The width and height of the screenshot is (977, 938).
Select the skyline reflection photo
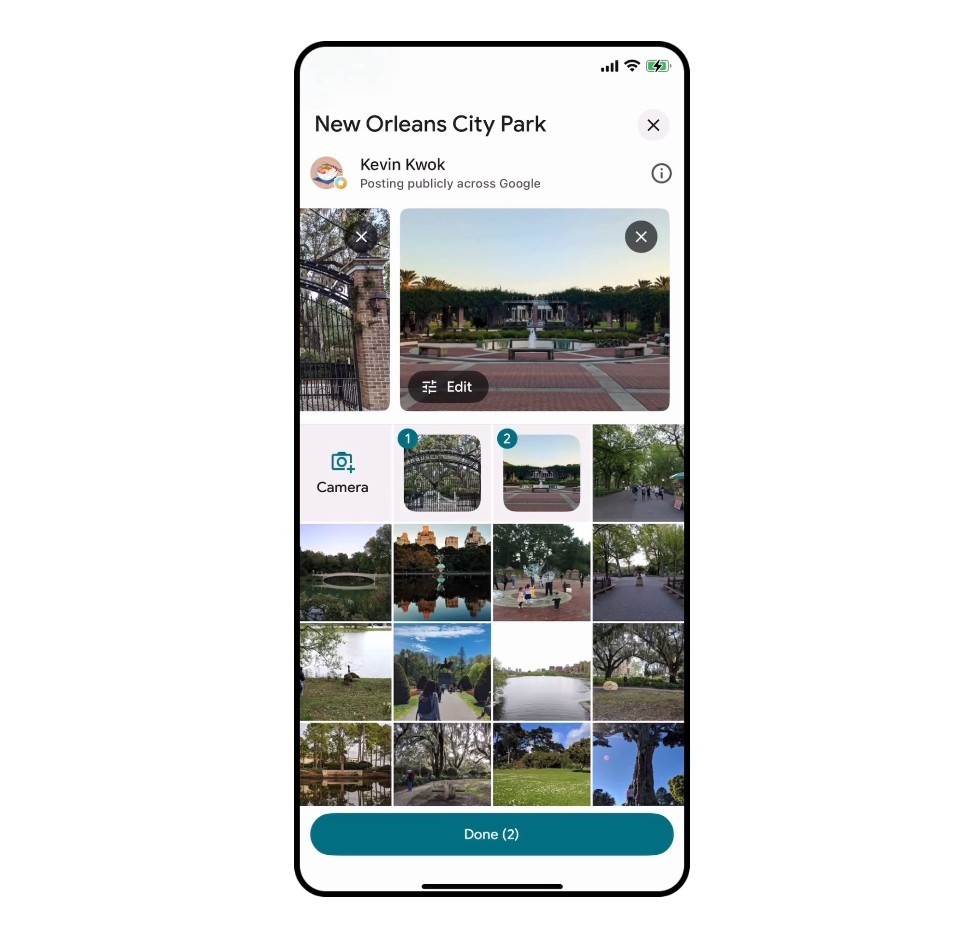tap(442, 572)
